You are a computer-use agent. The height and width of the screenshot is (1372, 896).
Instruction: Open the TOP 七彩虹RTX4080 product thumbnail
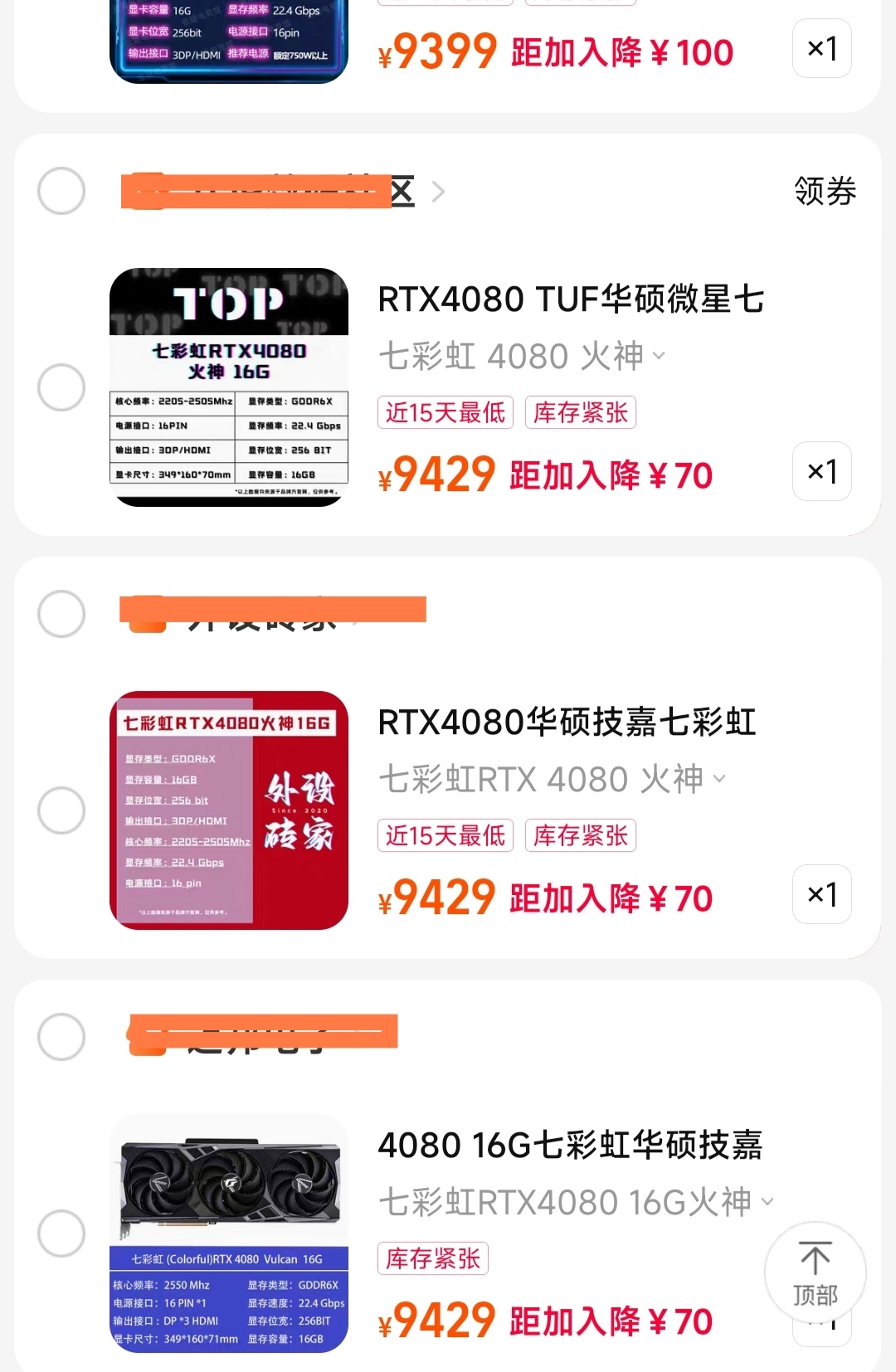[229, 387]
